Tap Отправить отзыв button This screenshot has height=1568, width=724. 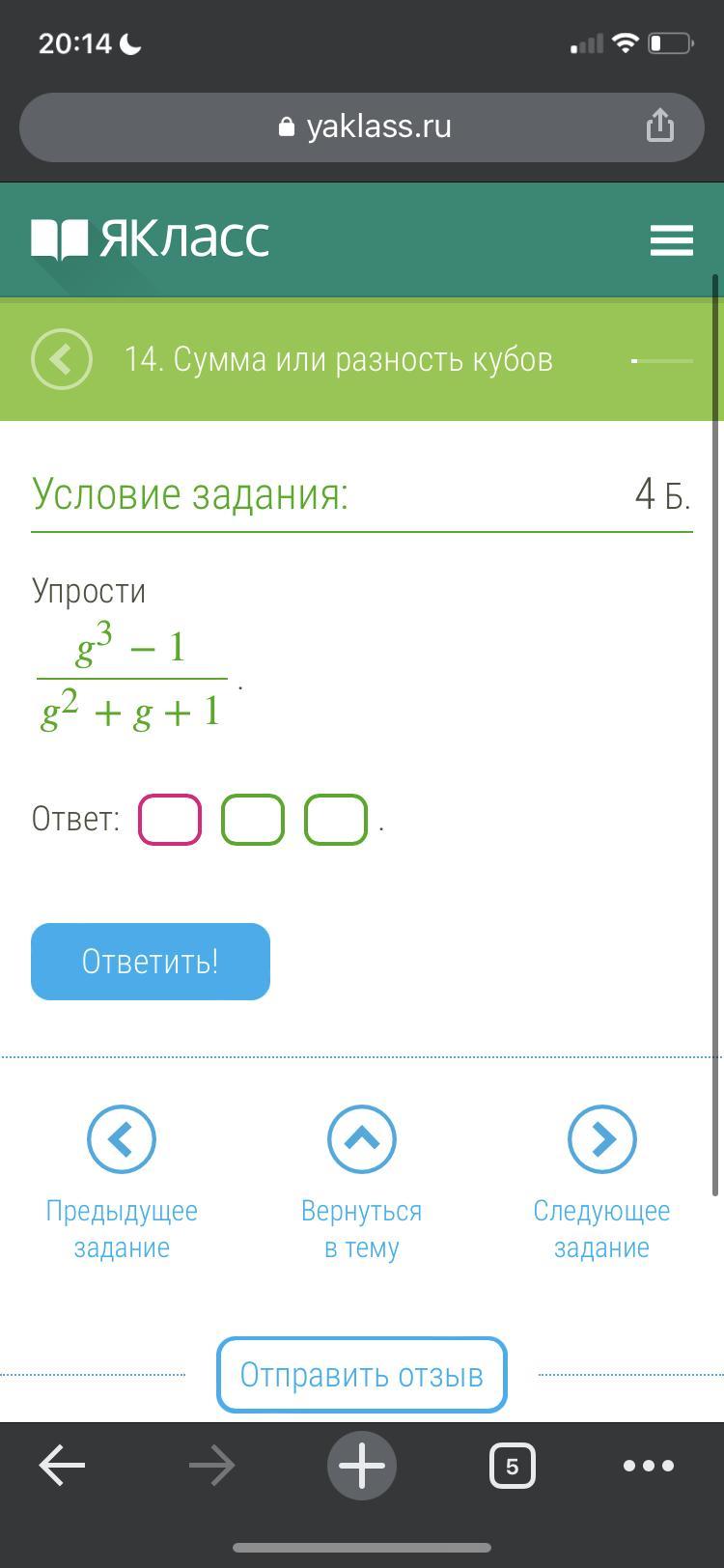tap(362, 1374)
